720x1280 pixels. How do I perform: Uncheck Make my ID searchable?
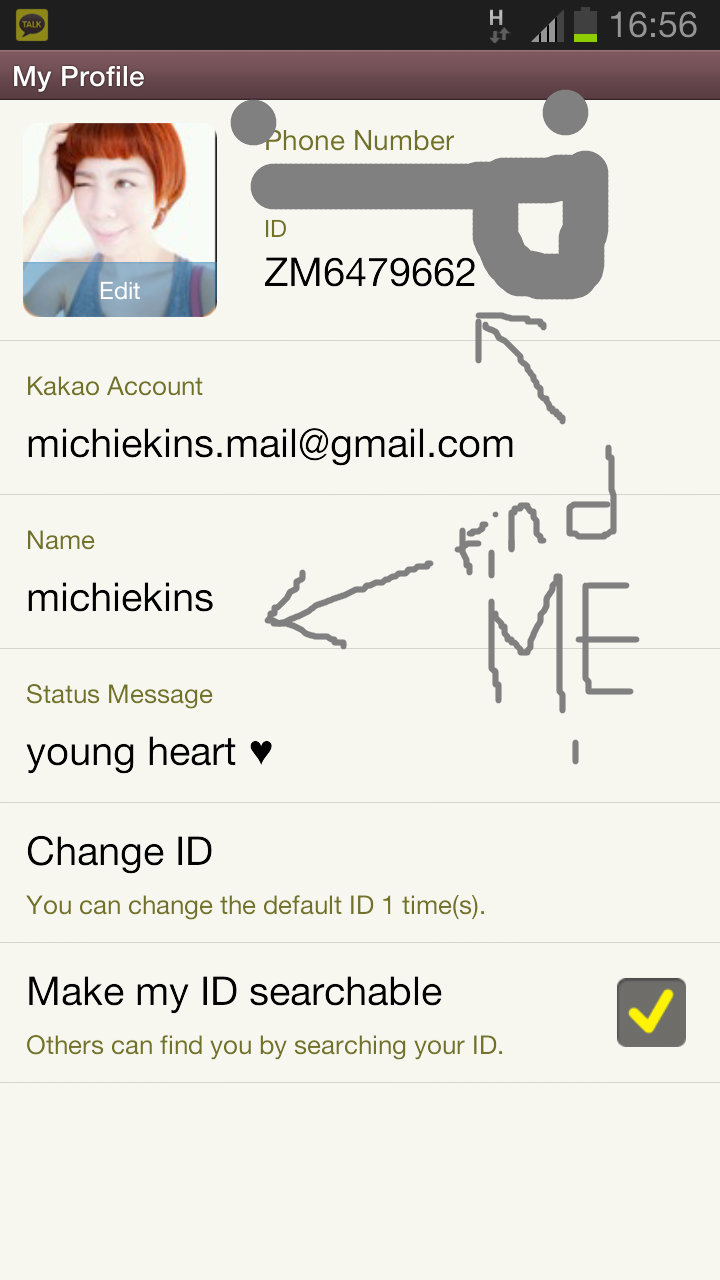651,1012
